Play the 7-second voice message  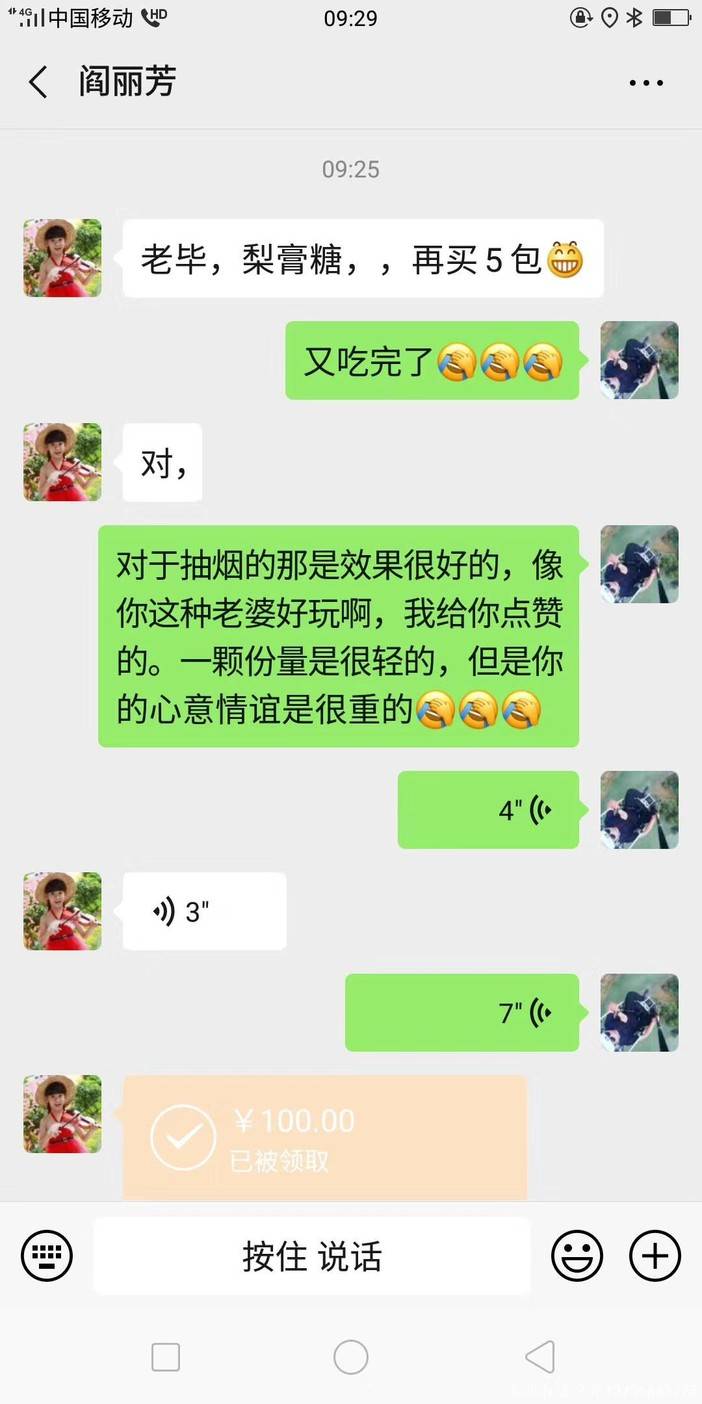point(462,1013)
